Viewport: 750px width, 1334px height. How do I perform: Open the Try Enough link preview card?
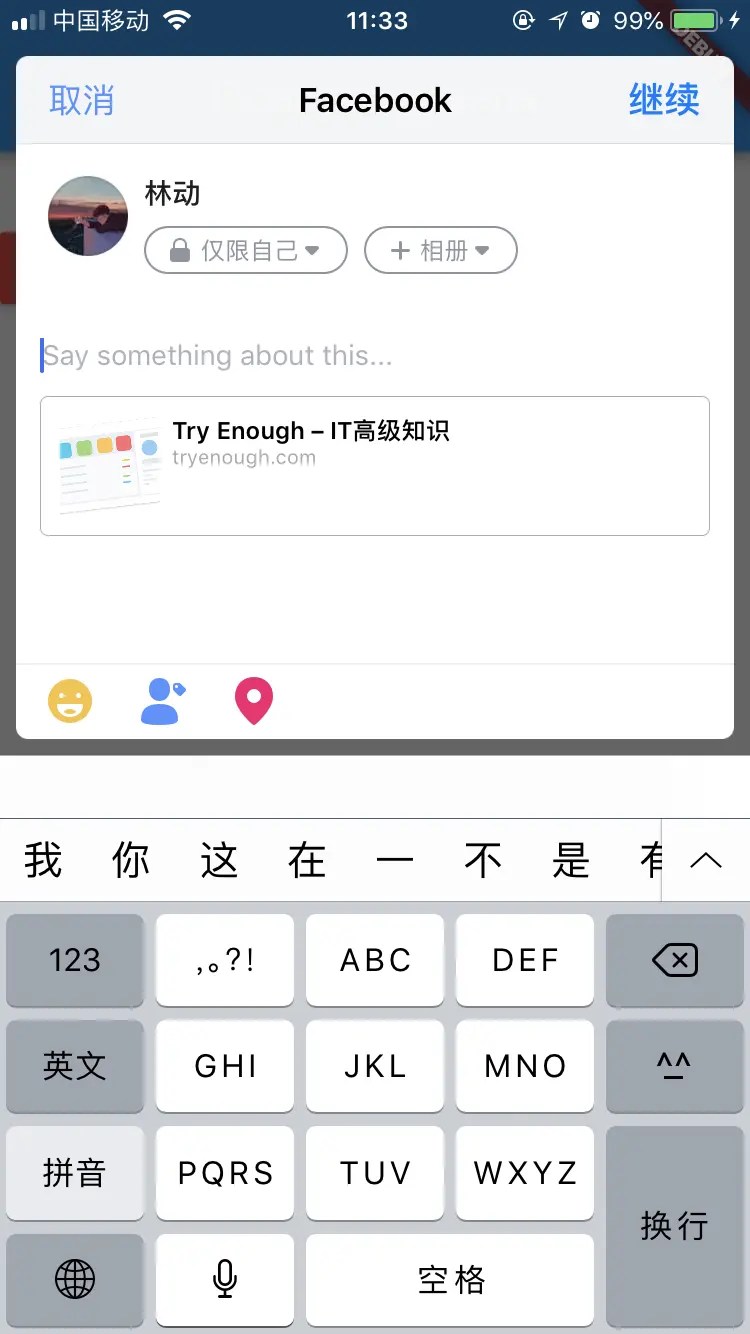click(x=375, y=466)
